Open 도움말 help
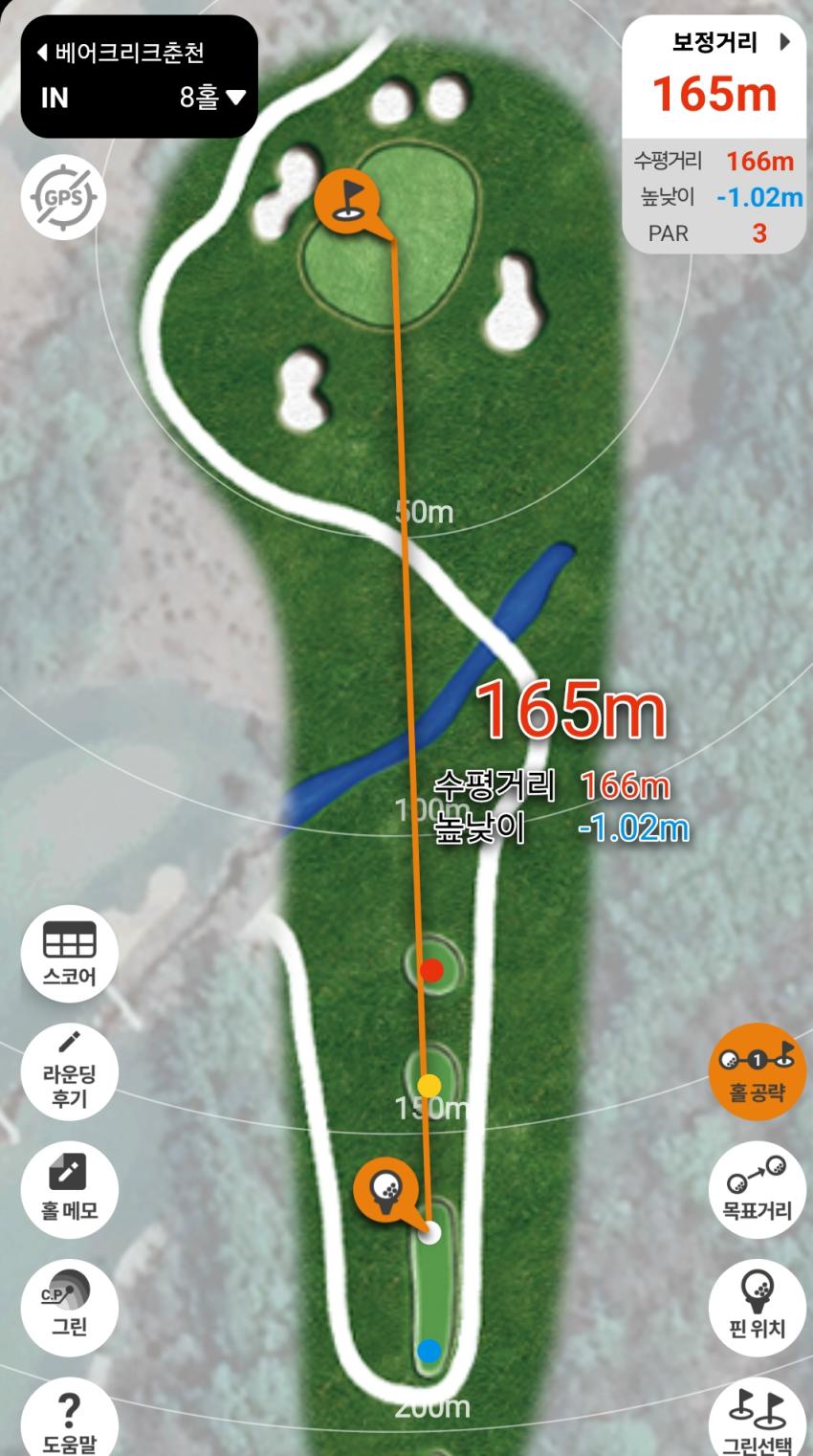The width and height of the screenshot is (813, 1456). click(70, 1418)
